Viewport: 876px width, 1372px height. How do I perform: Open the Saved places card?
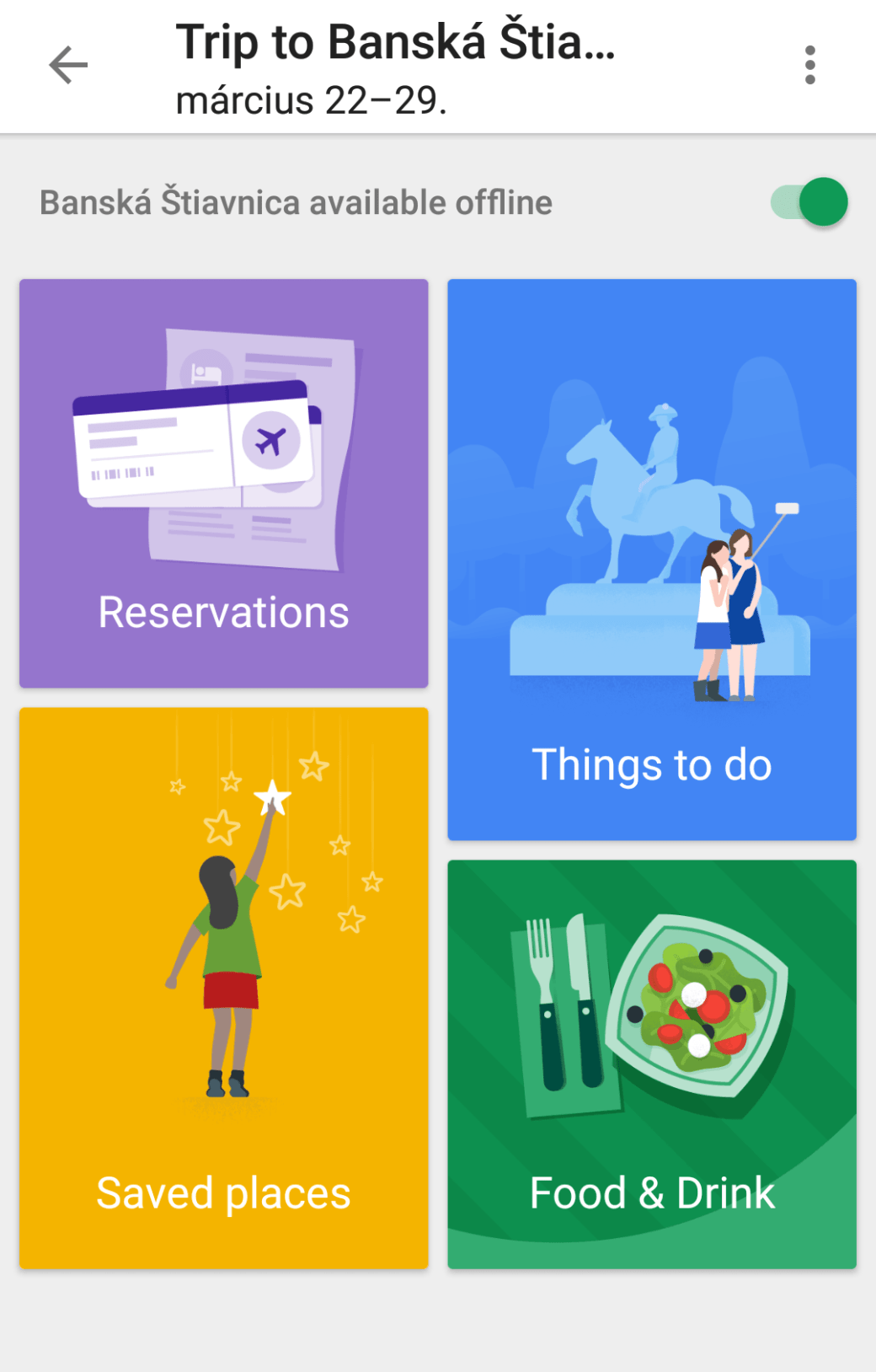click(224, 988)
